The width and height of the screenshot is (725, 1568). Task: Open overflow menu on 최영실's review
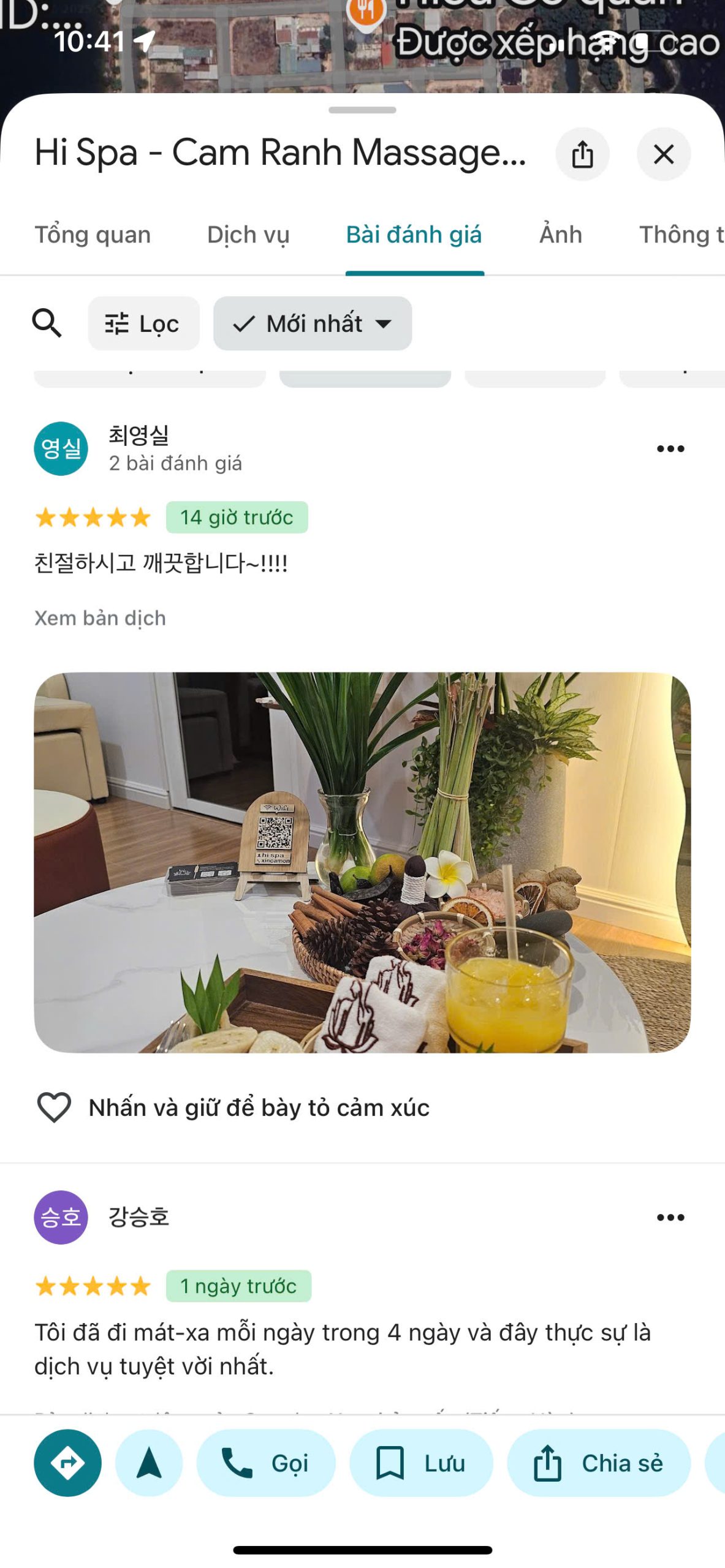tap(670, 449)
